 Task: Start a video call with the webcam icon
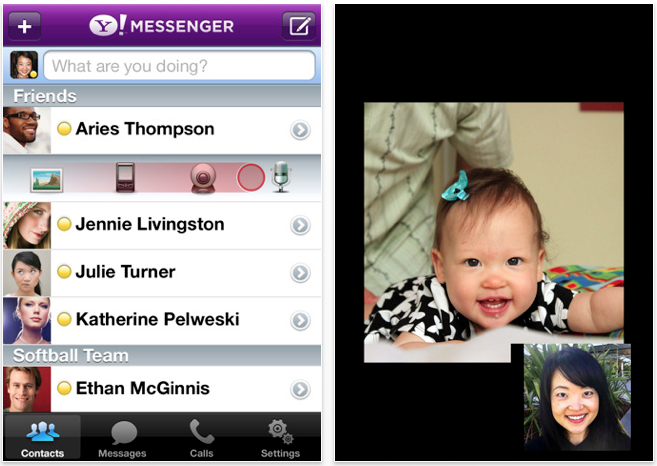(x=204, y=178)
